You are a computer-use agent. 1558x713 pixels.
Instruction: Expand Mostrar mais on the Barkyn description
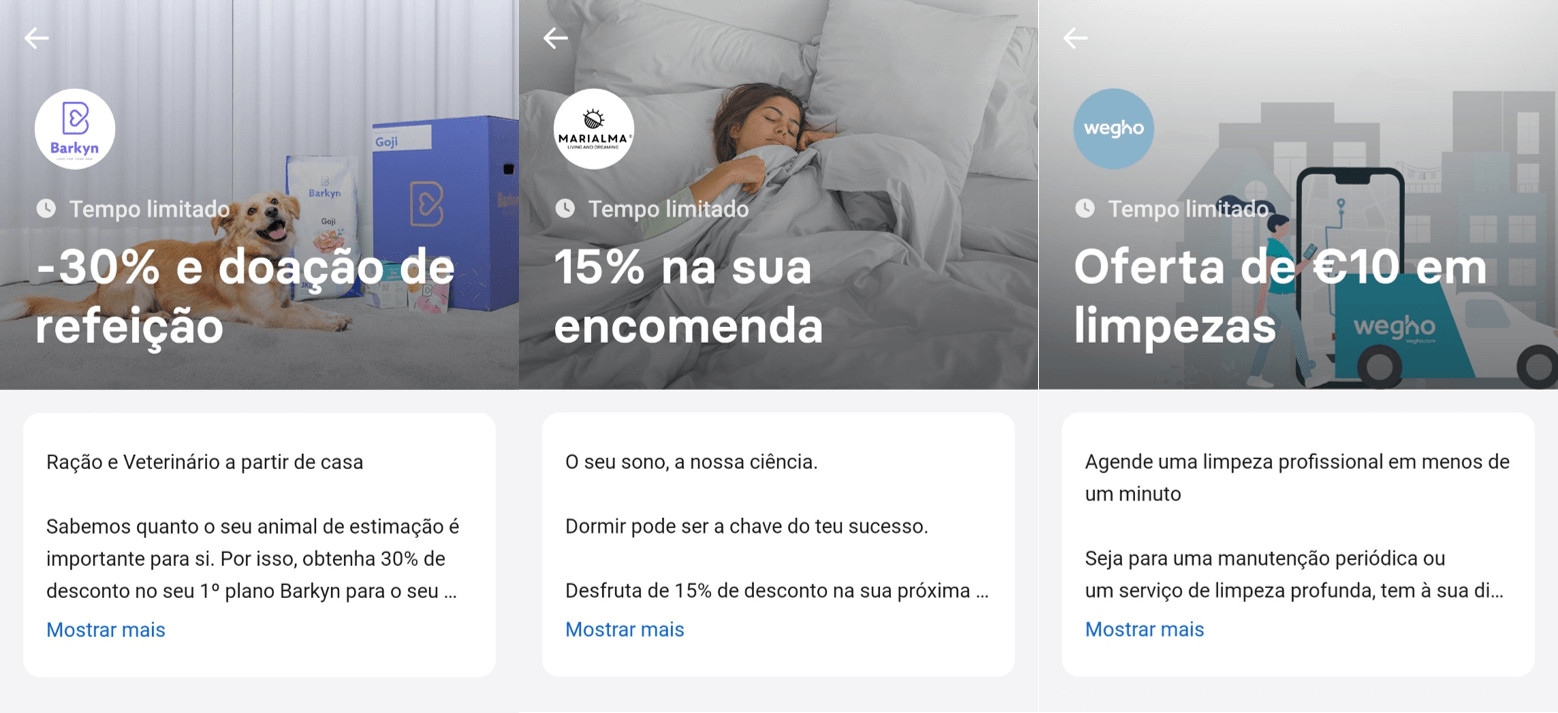(x=106, y=630)
